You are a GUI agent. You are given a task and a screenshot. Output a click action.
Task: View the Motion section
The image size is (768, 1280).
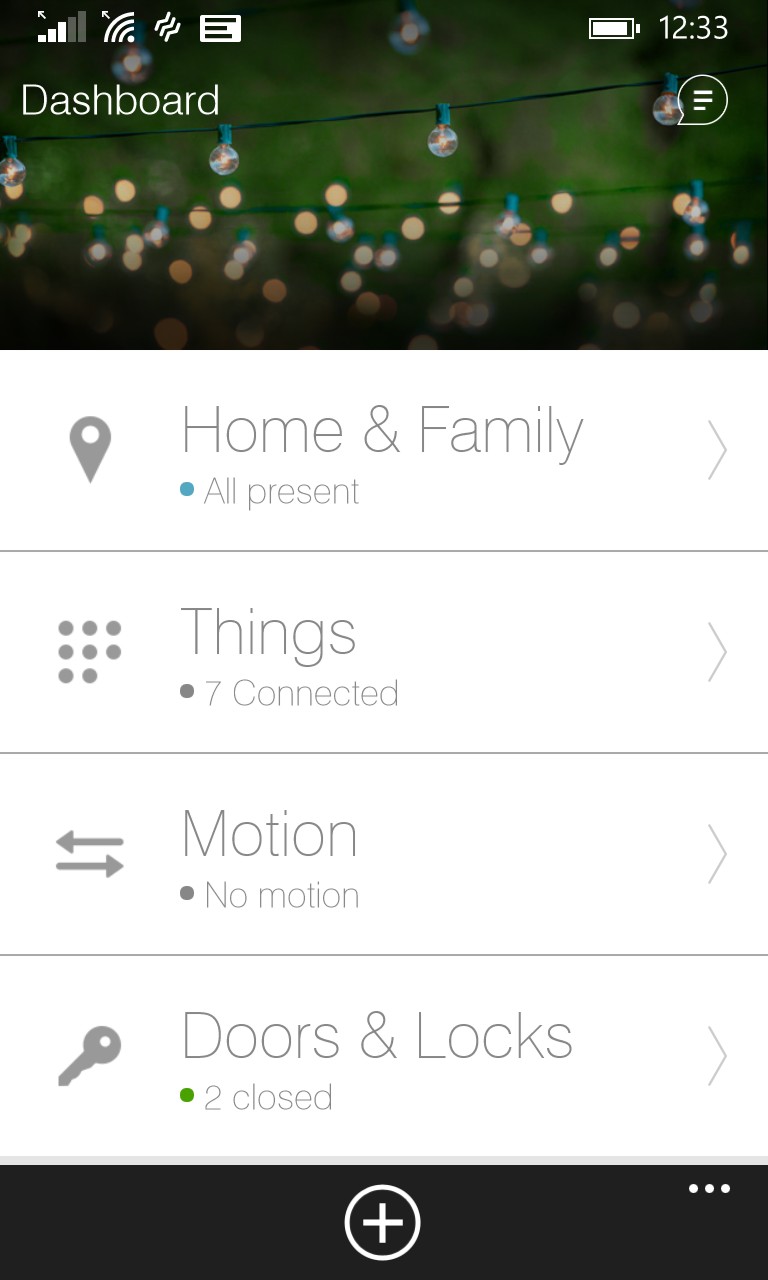tap(384, 854)
